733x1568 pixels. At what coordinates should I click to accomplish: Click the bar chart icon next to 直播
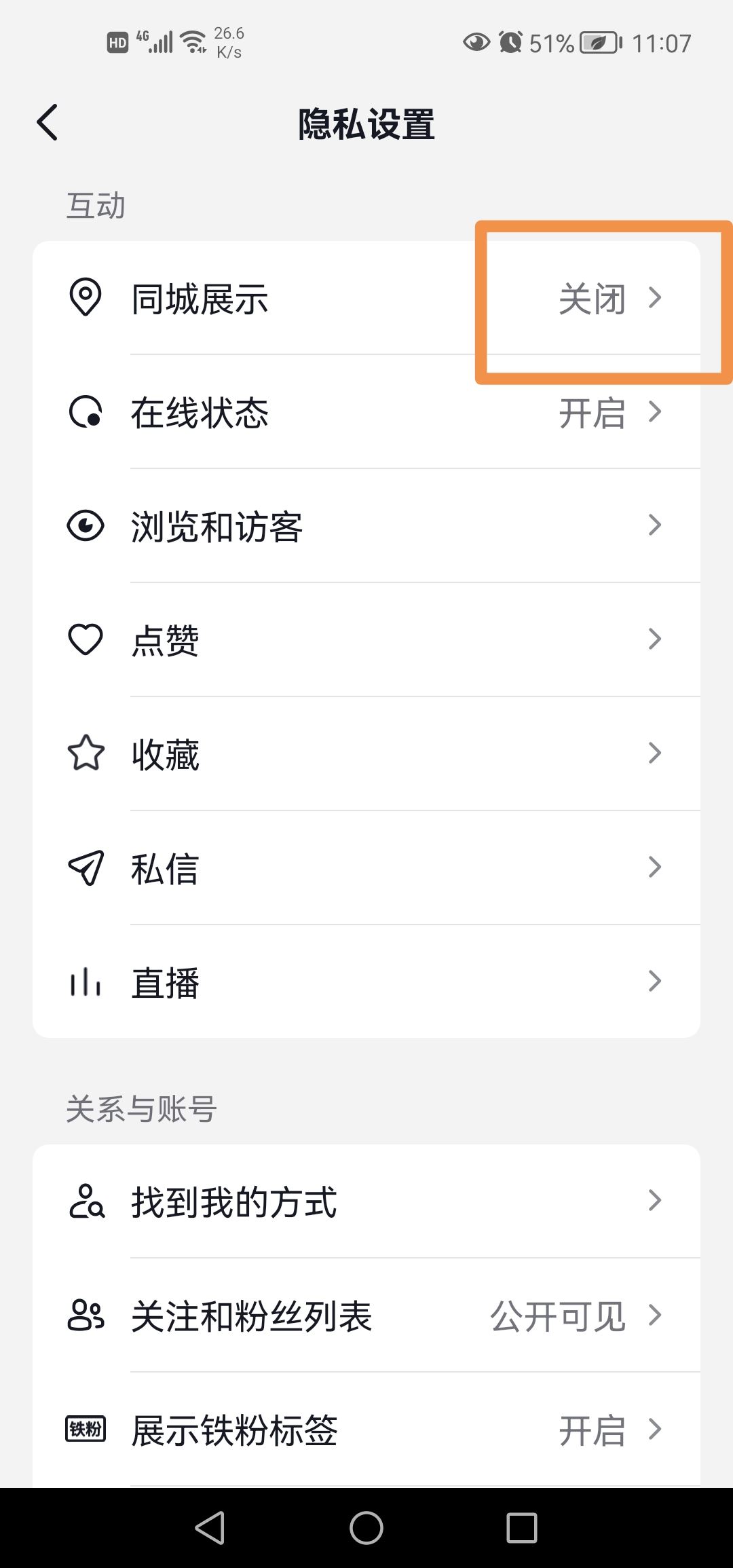pos(86,979)
